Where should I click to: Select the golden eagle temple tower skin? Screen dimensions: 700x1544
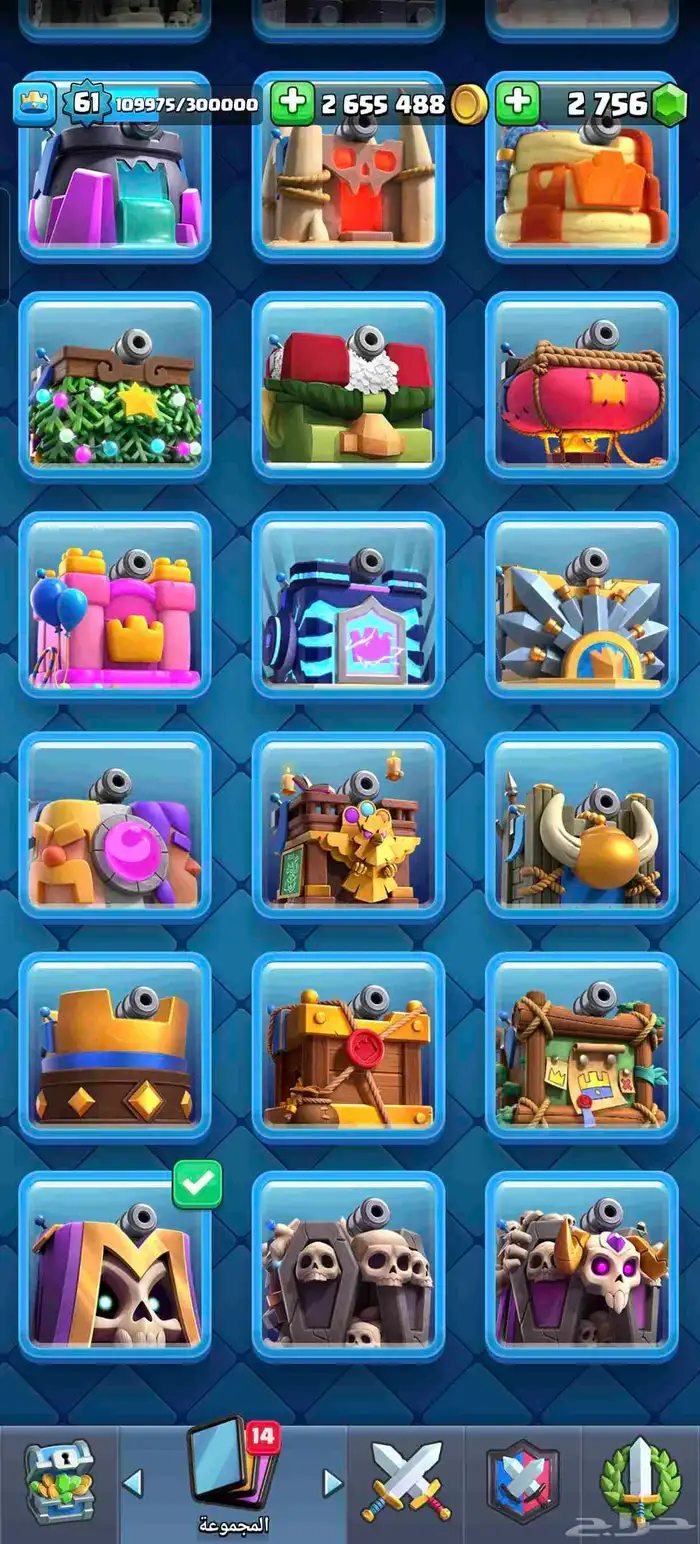(348, 827)
